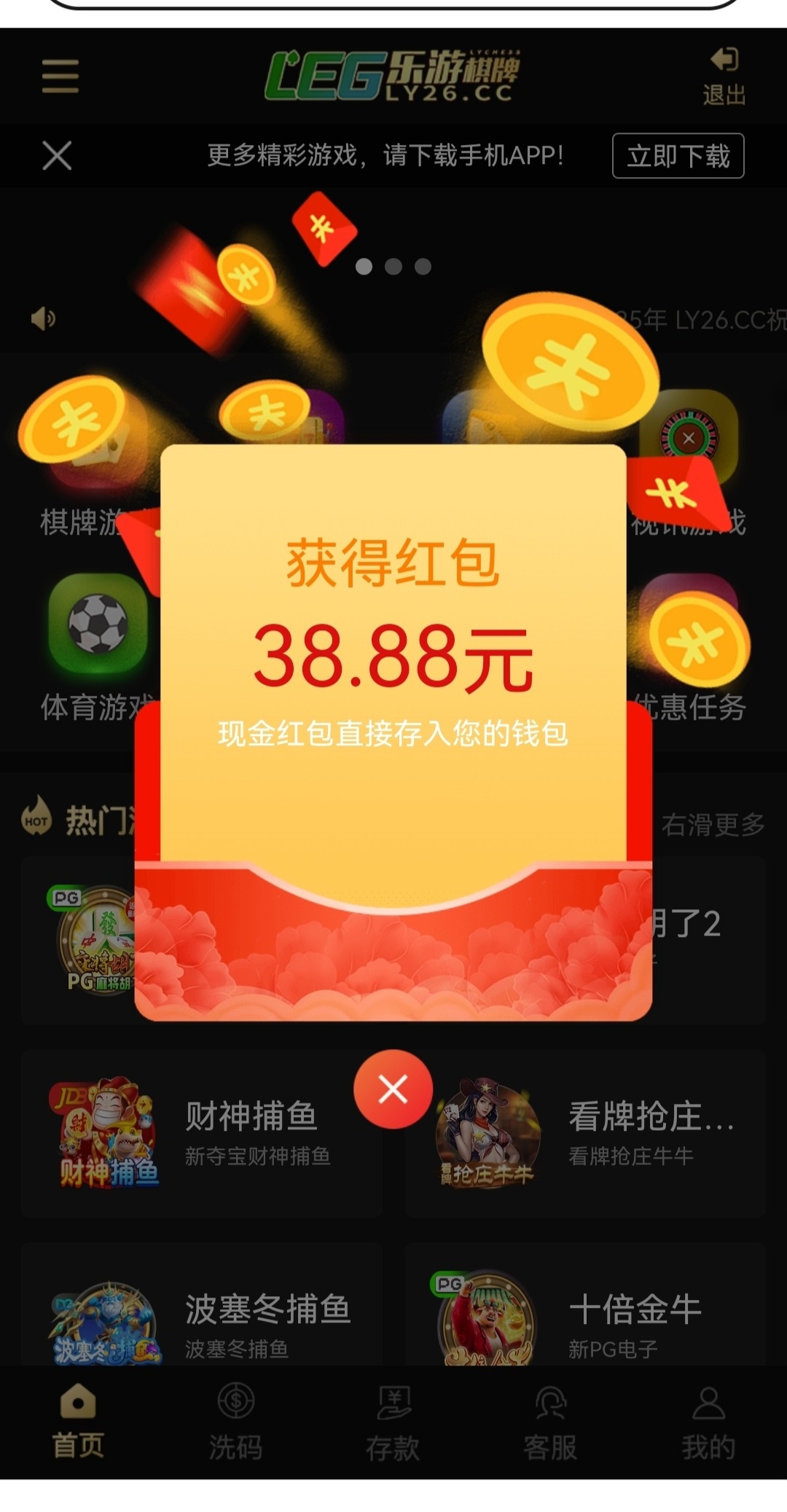Tap the 退出 logout icon
787x1512 pixels.
click(724, 77)
